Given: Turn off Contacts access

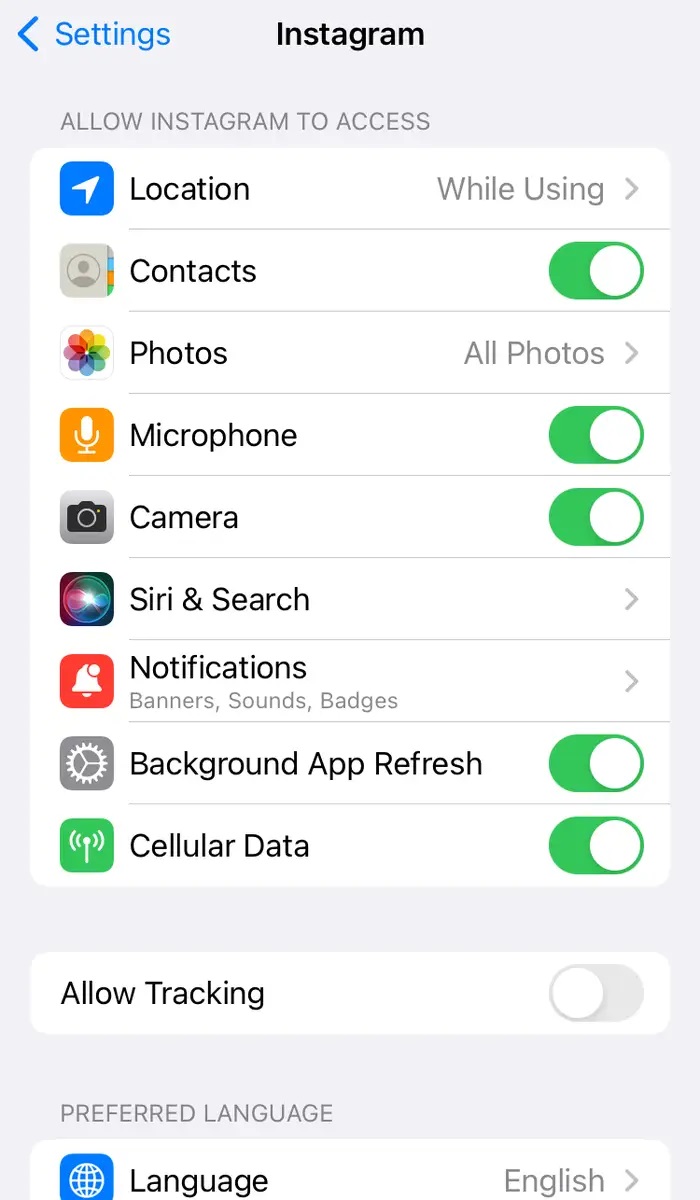Looking at the screenshot, I should (595, 271).
